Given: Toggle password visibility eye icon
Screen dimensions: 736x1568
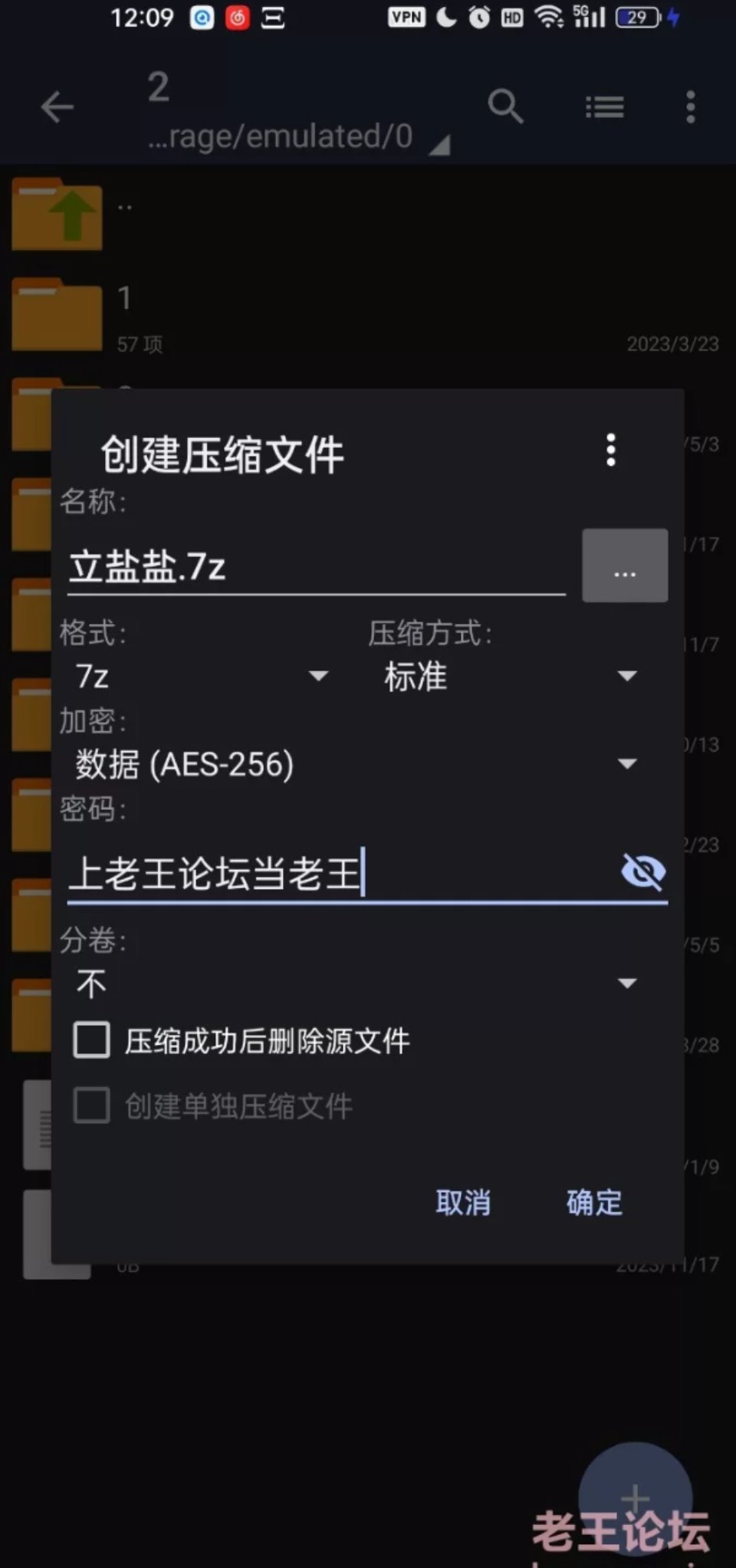Looking at the screenshot, I should 642,872.
